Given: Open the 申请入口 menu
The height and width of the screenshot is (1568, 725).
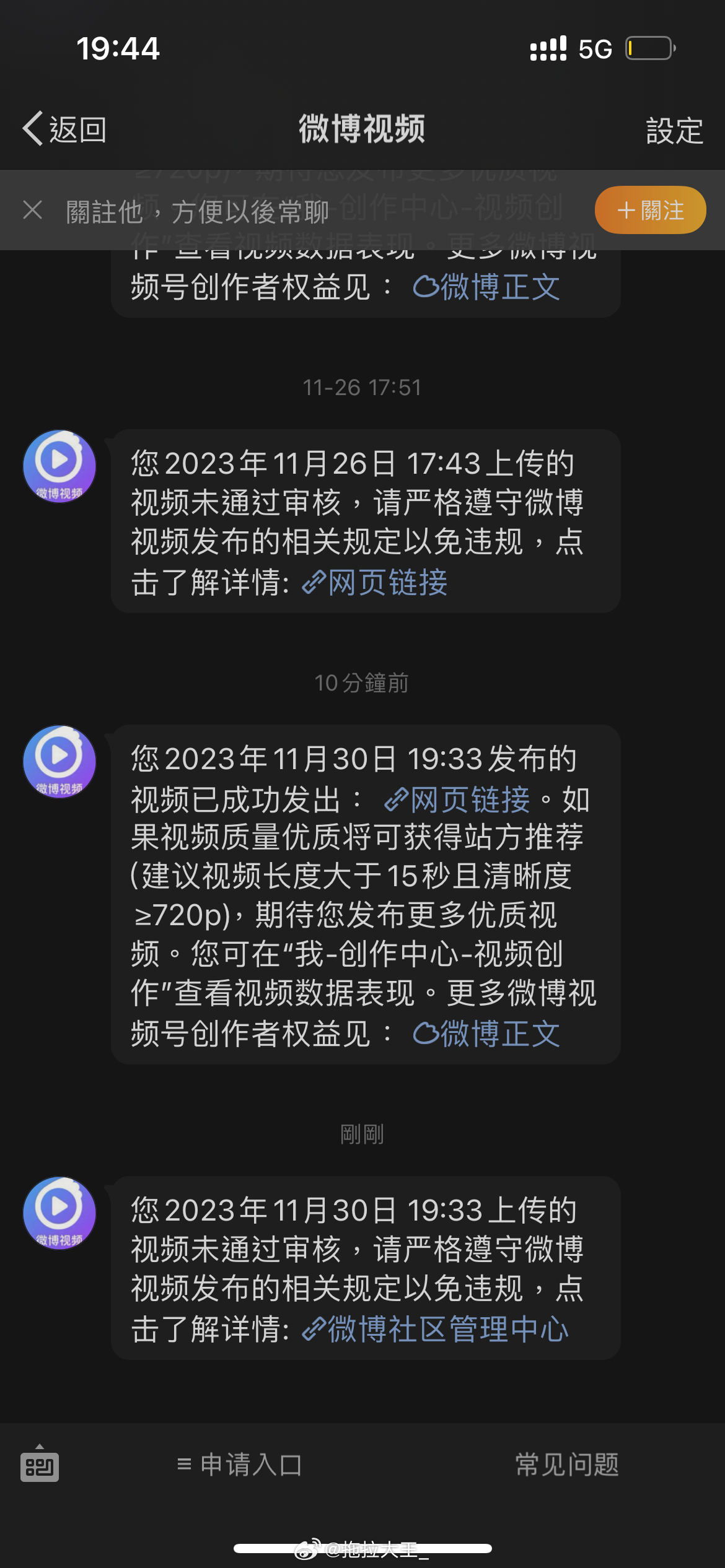Looking at the screenshot, I should coord(240,1465).
